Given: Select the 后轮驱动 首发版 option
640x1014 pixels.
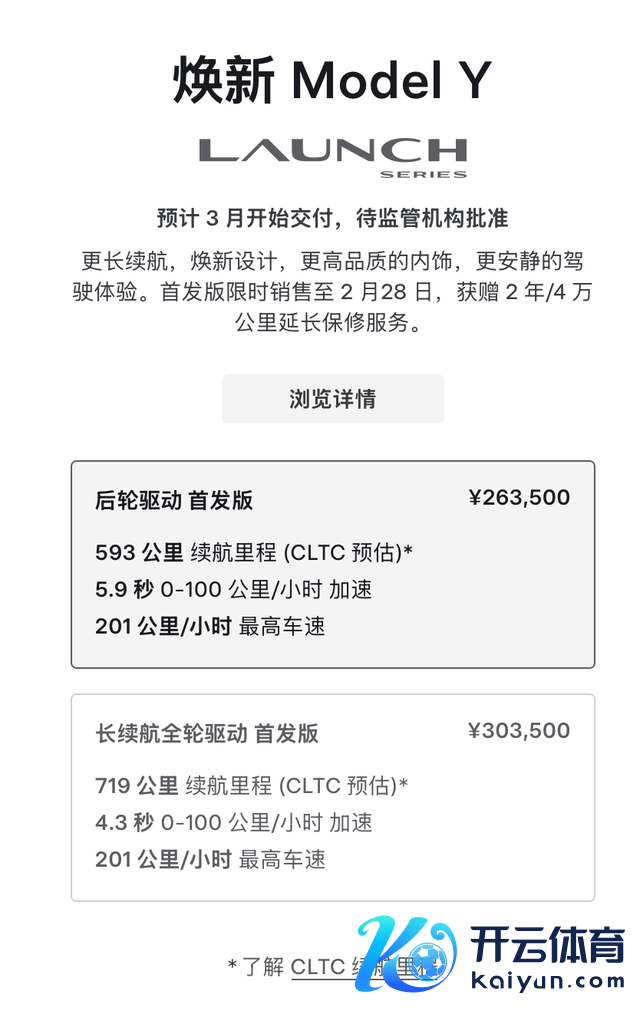Looking at the screenshot, I should click(332, 563).
